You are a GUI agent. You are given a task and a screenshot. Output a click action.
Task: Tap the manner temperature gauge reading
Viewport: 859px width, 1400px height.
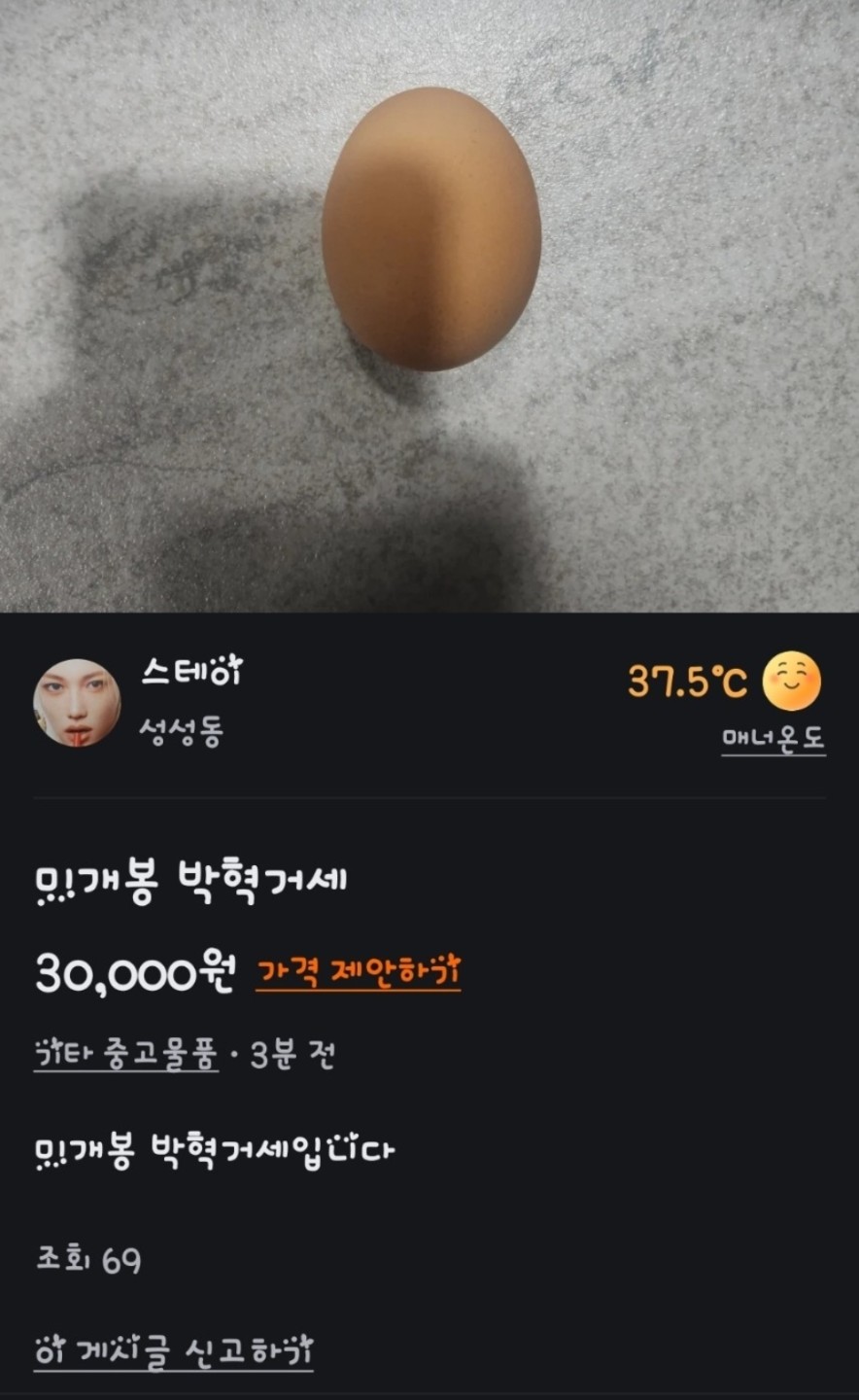click(x=690, y=681)
